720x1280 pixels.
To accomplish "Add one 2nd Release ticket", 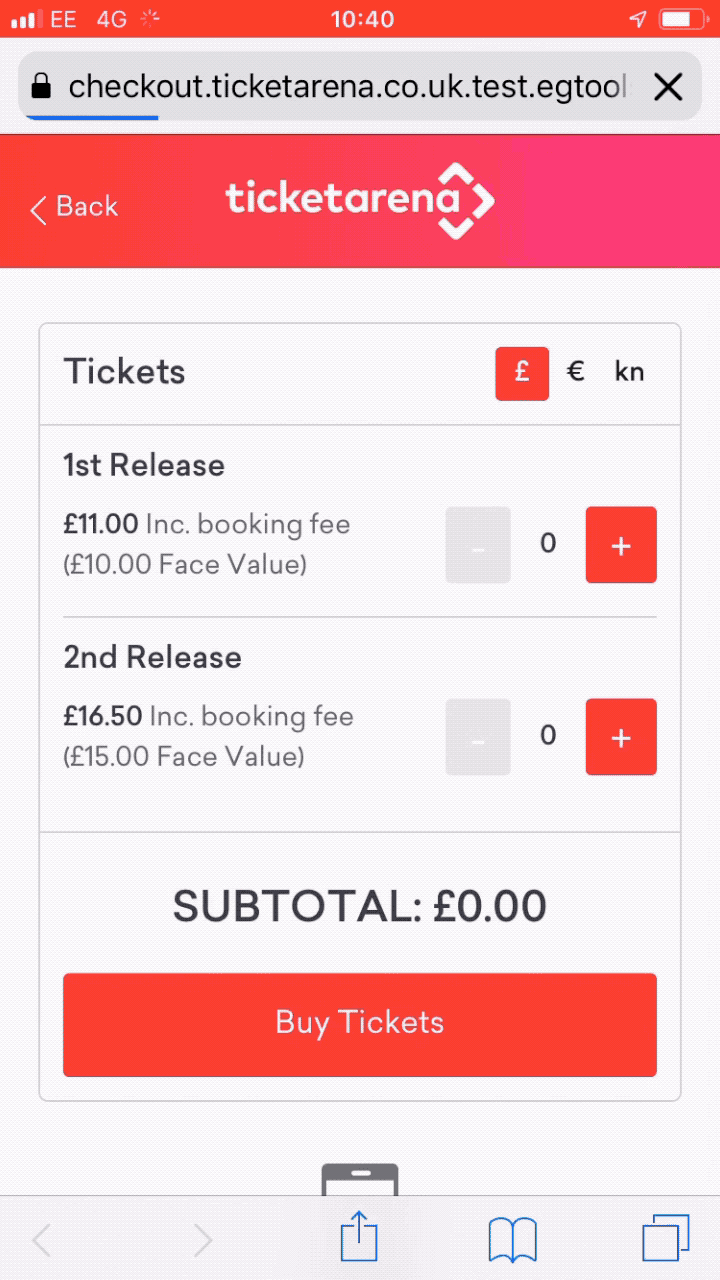I will 621,737.
